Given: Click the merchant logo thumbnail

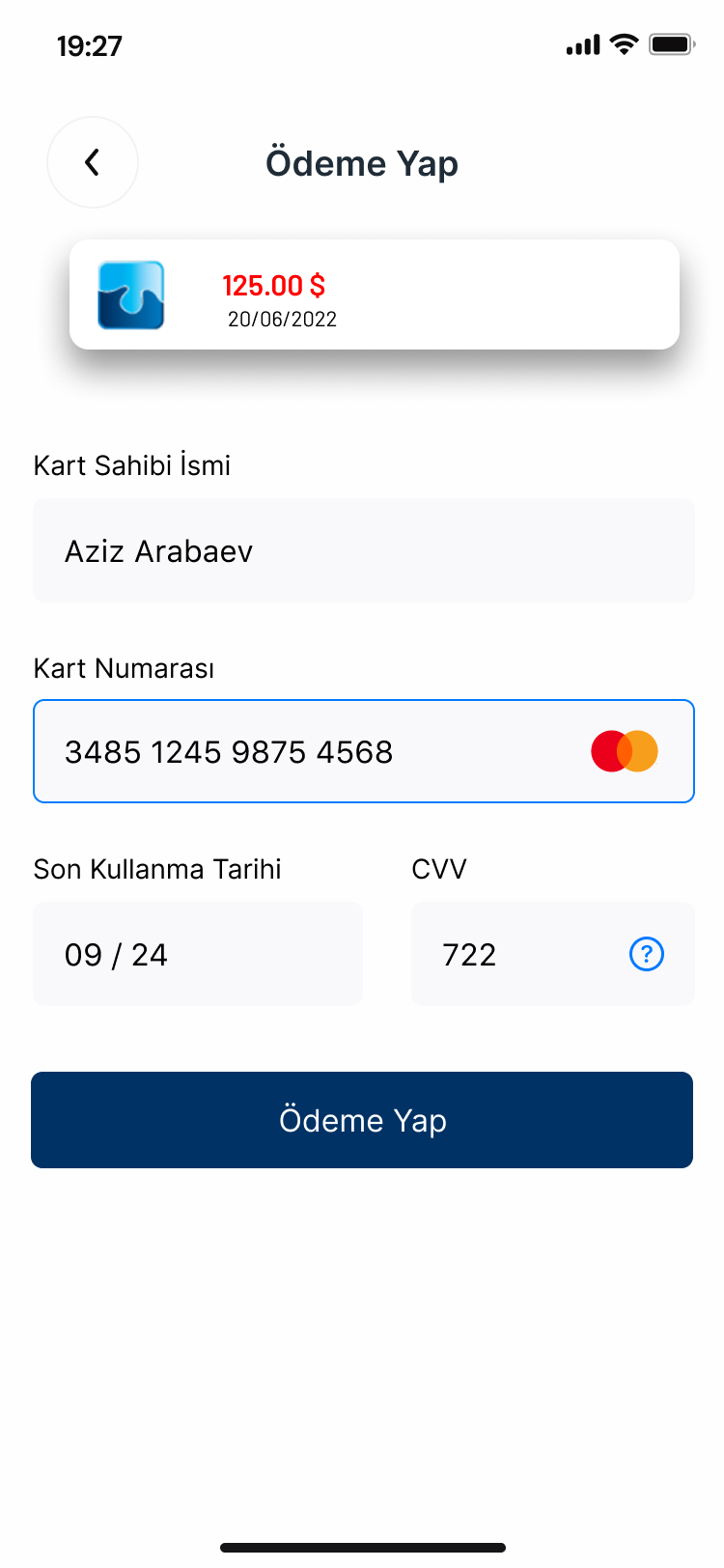Looking at the screenshot, I should 131,294.
